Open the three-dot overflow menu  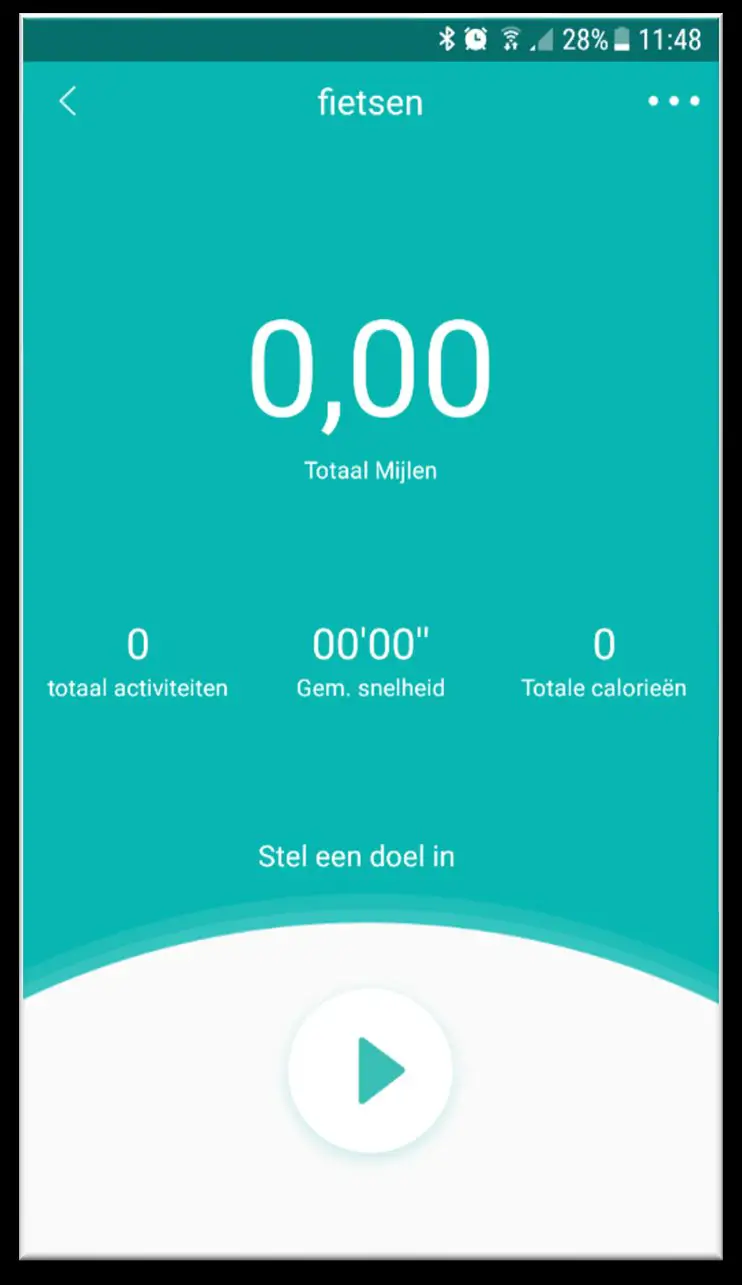click(x=673, y=101)
